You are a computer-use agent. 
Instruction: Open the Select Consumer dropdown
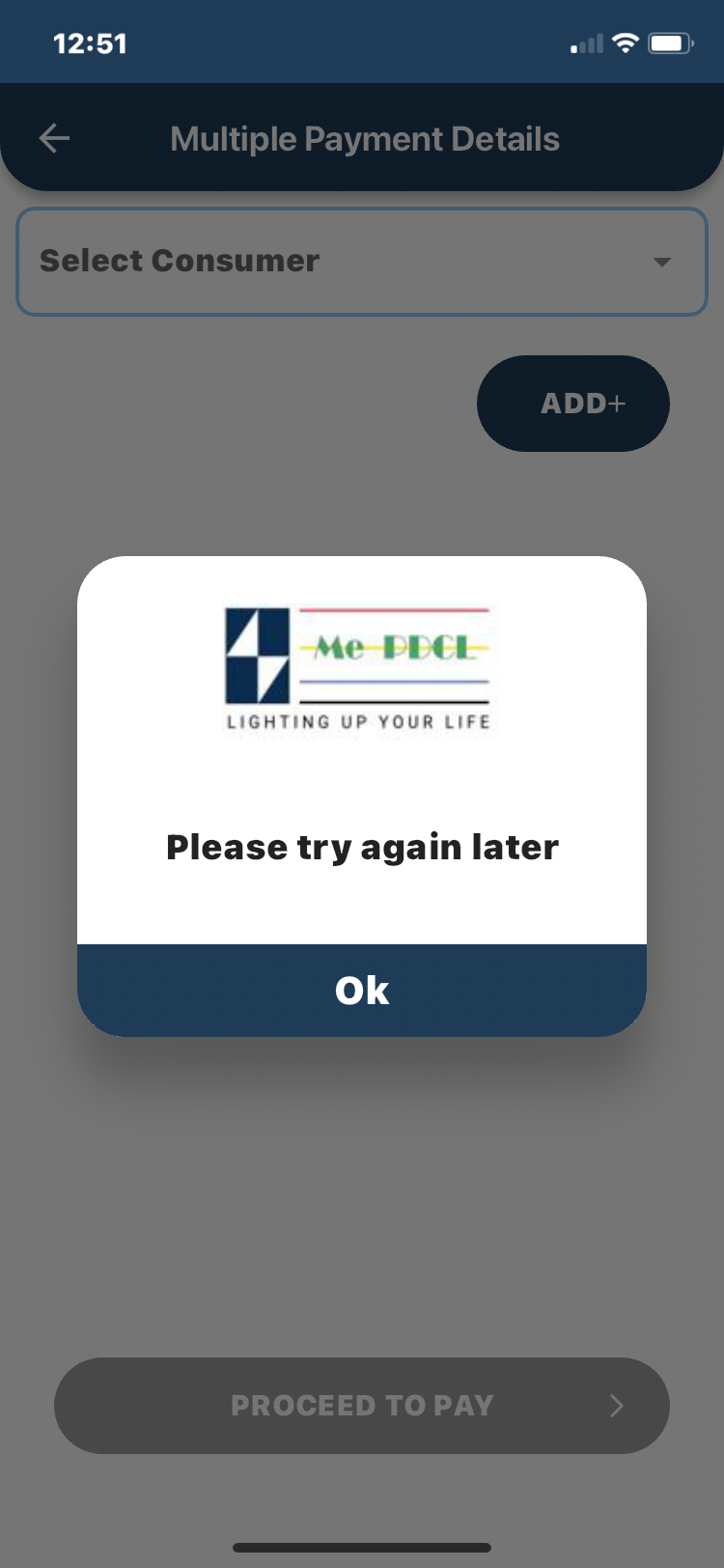[x=362, y=262]
